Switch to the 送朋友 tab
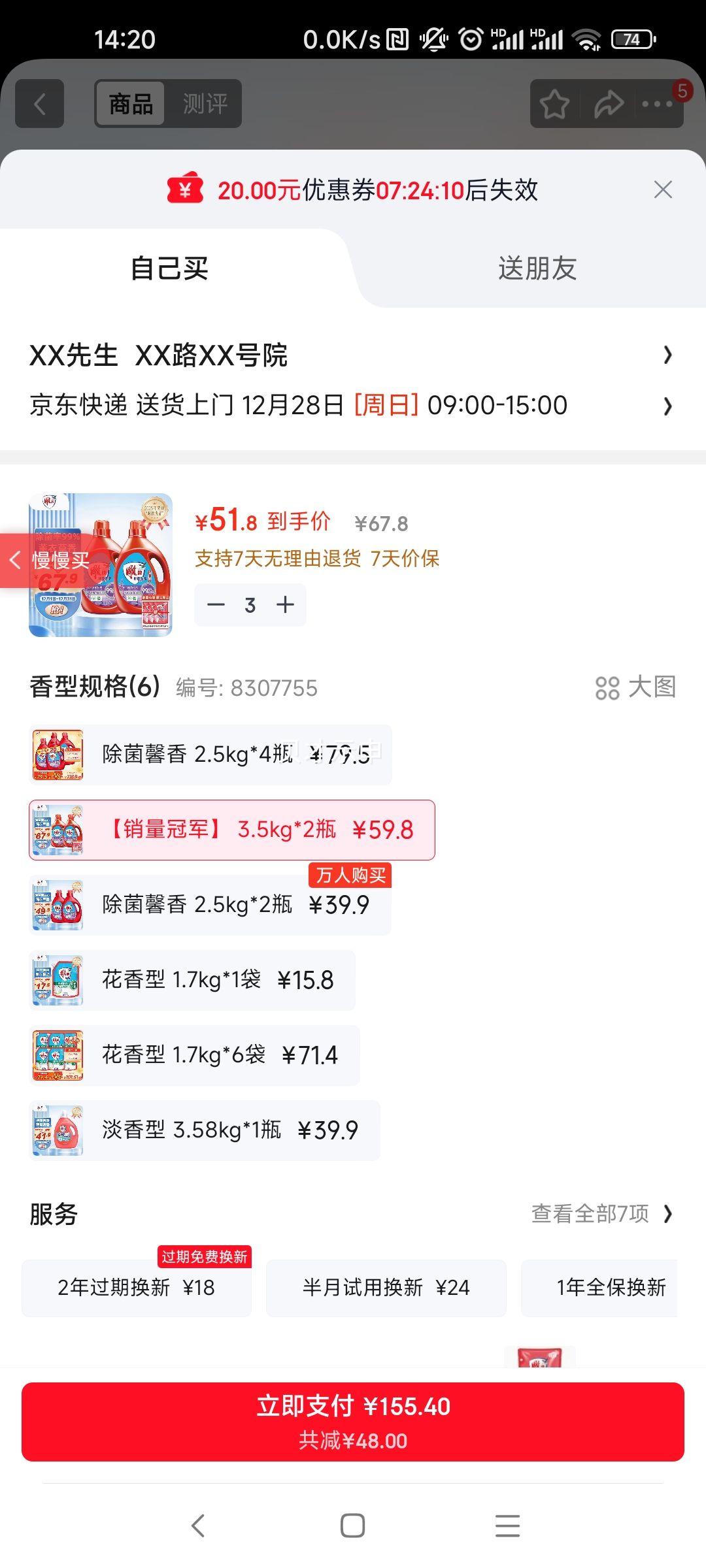The image size is (706, 1568). 536,268
